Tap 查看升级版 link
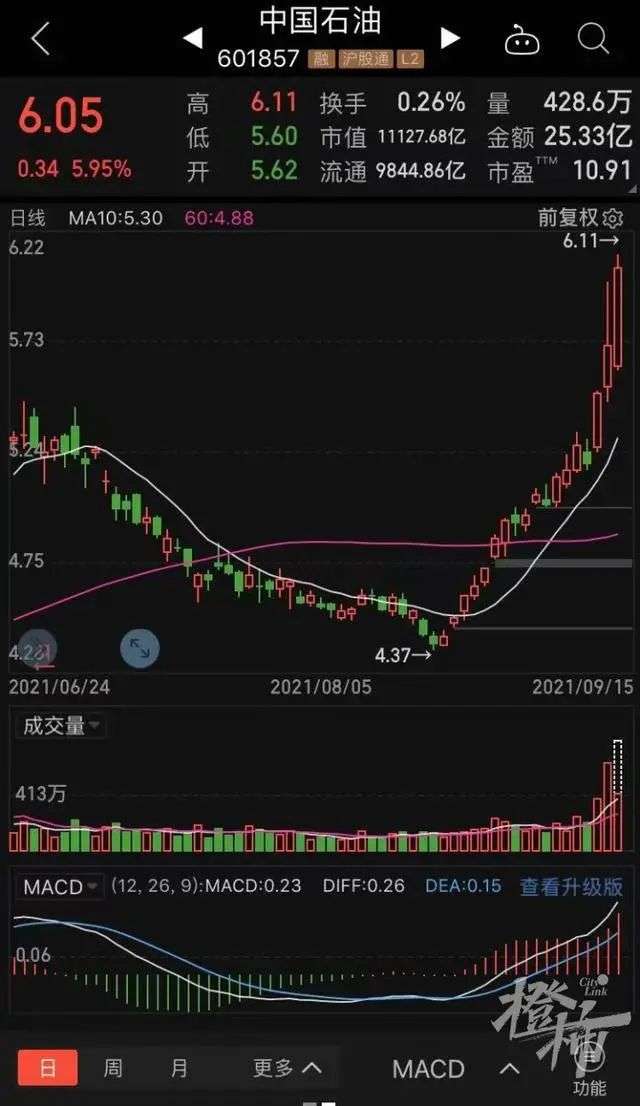The height and width of the screenshot is (1106, 640). (x=572, y=886)
